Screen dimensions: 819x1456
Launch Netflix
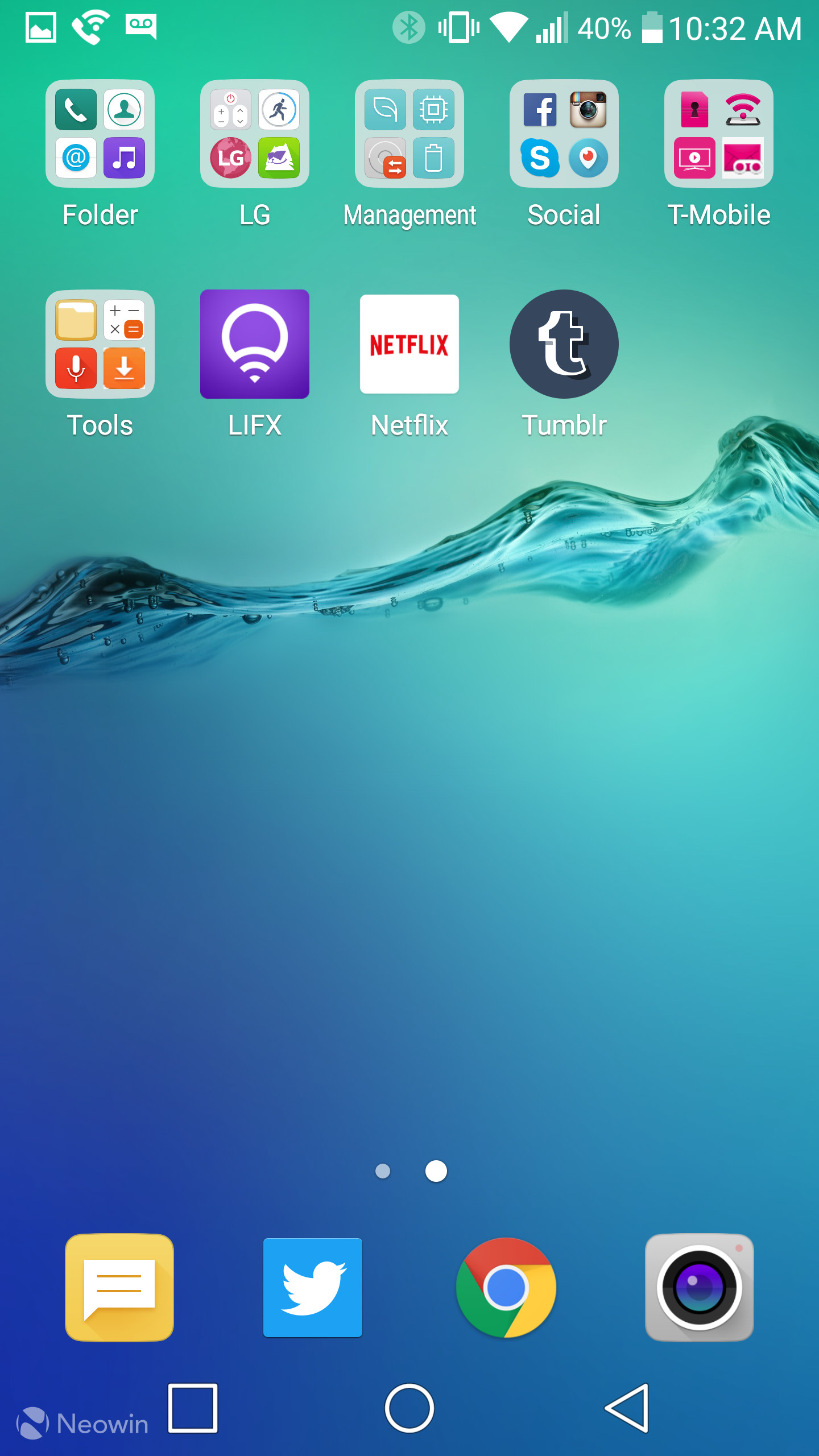(409, 344)
